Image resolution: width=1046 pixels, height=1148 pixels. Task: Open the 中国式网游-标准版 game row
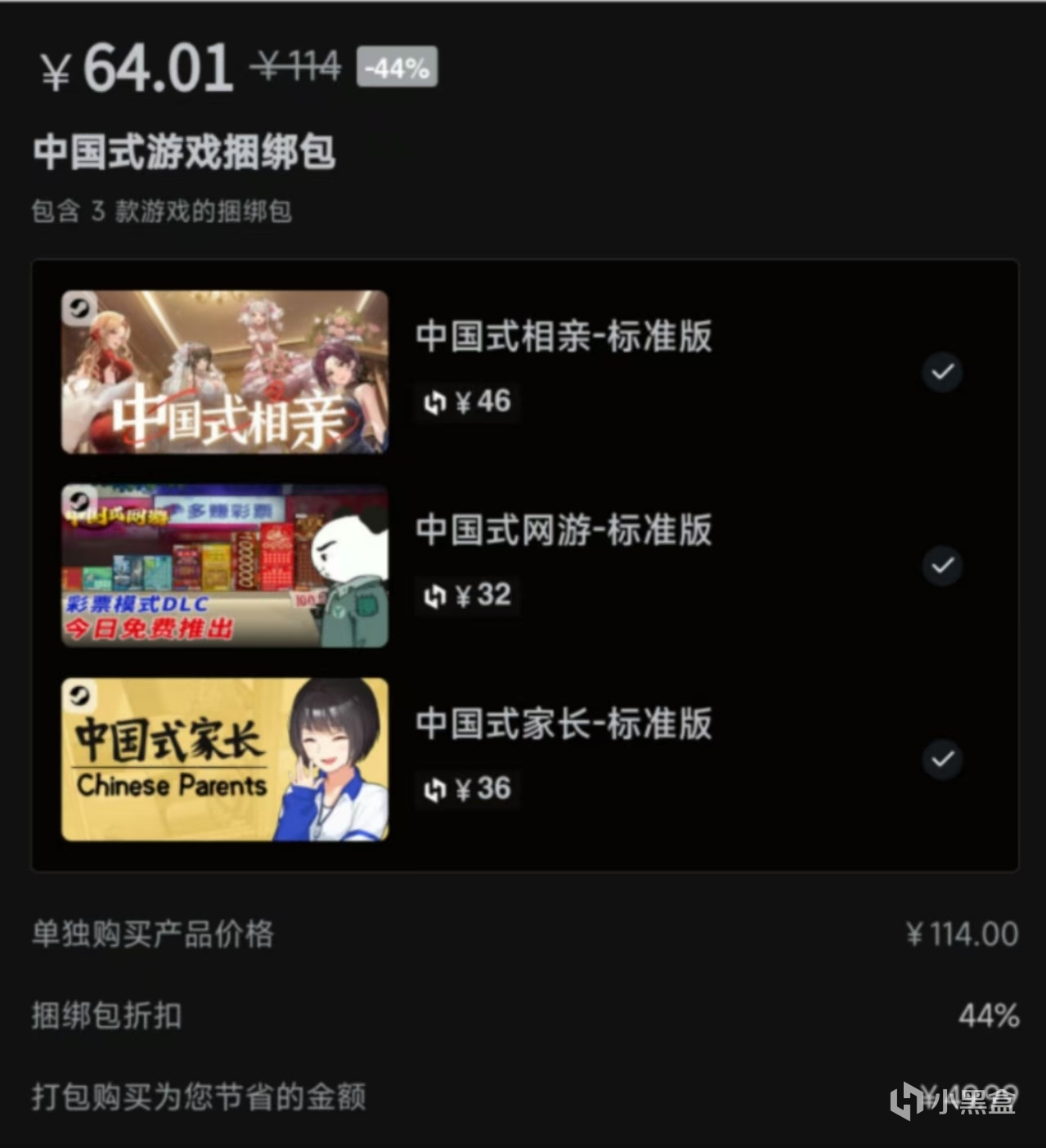563,531
